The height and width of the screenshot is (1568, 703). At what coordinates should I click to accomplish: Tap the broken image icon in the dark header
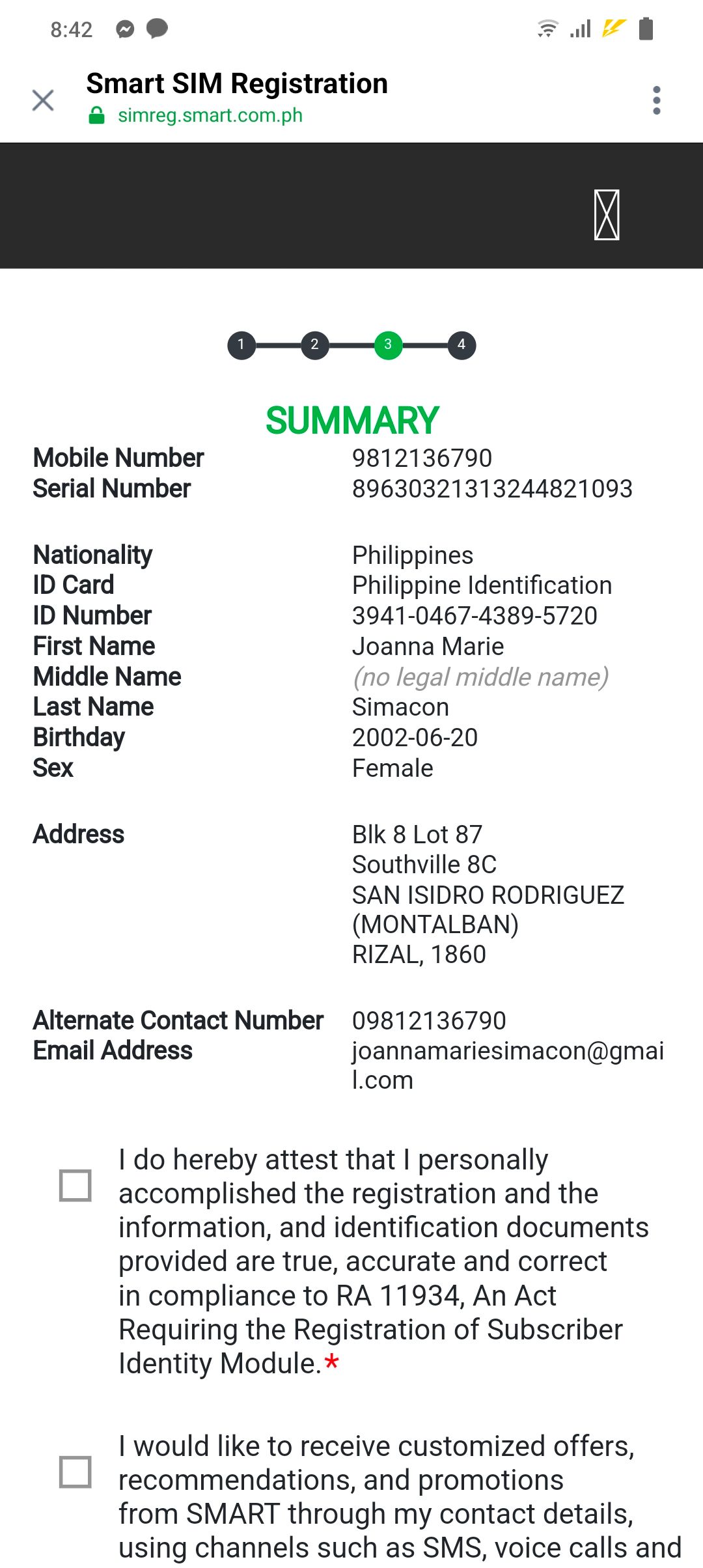click(607, 215)
